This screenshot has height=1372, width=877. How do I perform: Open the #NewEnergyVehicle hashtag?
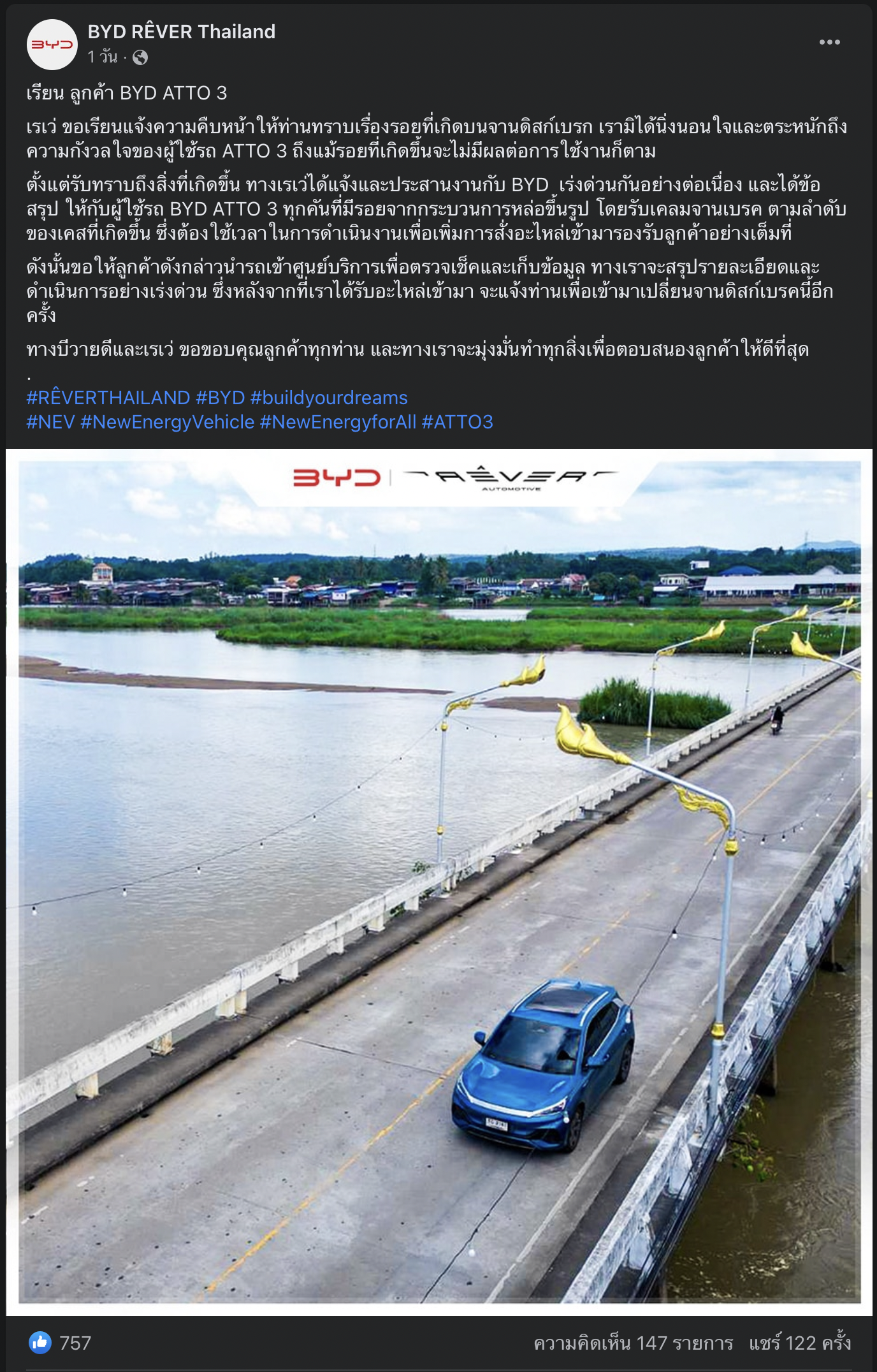coord(167,422)
